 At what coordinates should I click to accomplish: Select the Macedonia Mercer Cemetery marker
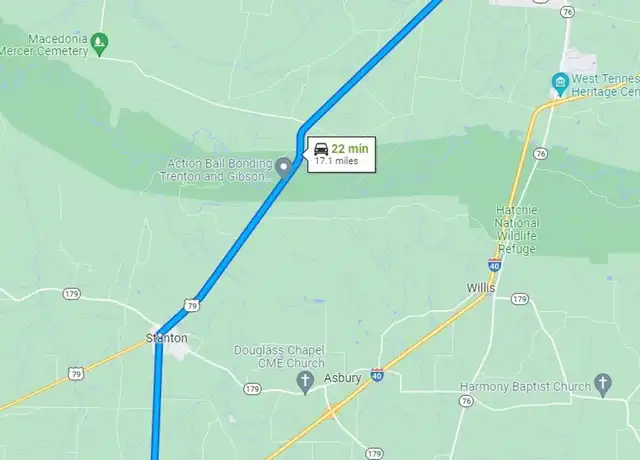pyautogui.click(x=99, y=42)
